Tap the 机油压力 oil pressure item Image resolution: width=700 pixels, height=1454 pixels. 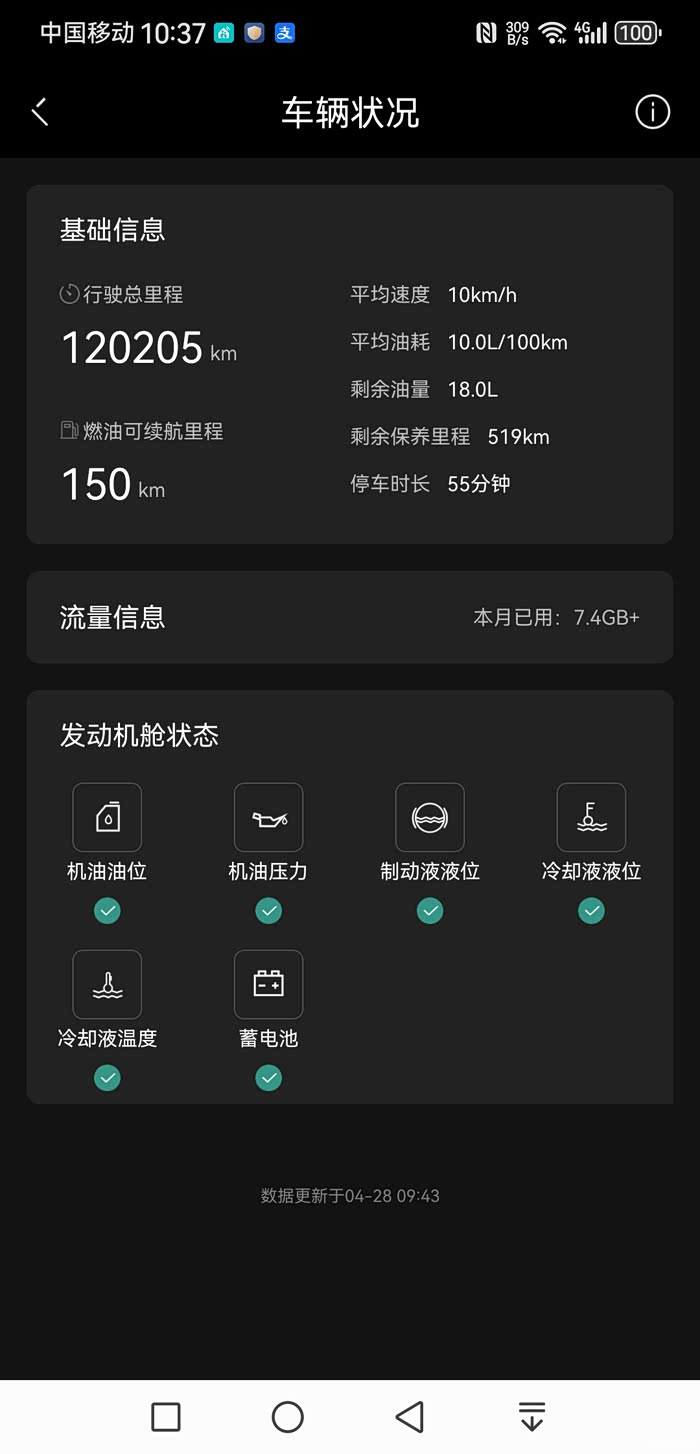point(268,852)
